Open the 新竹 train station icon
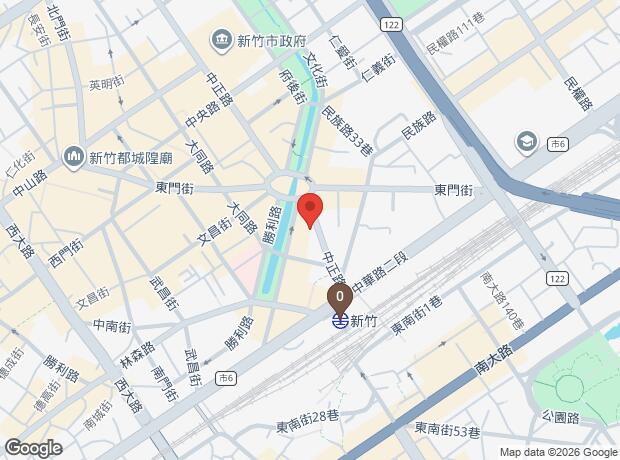Screen dimensions: 620x460 coord(341,322)
